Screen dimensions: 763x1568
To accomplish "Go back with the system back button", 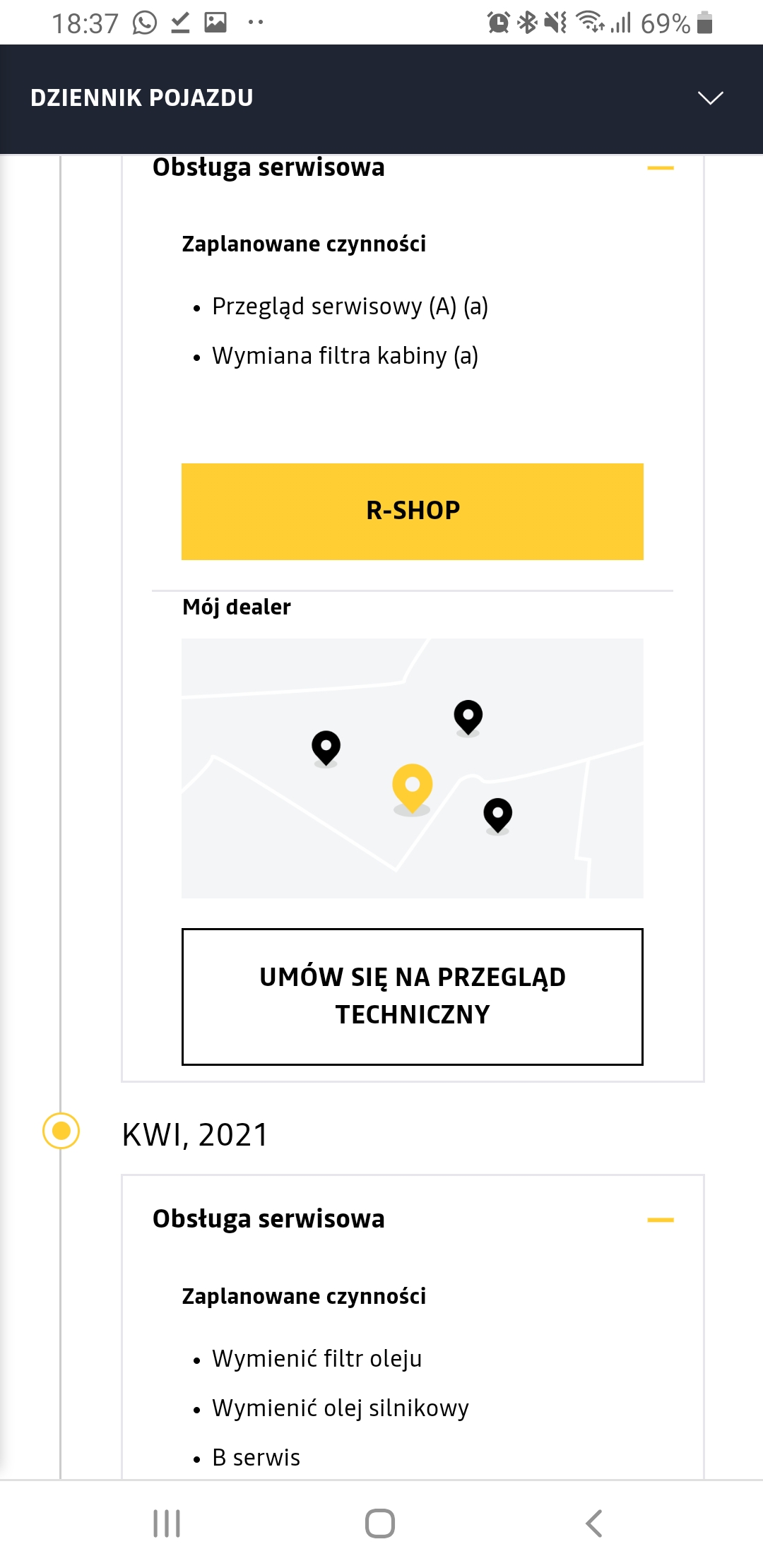I will 594,1524.
